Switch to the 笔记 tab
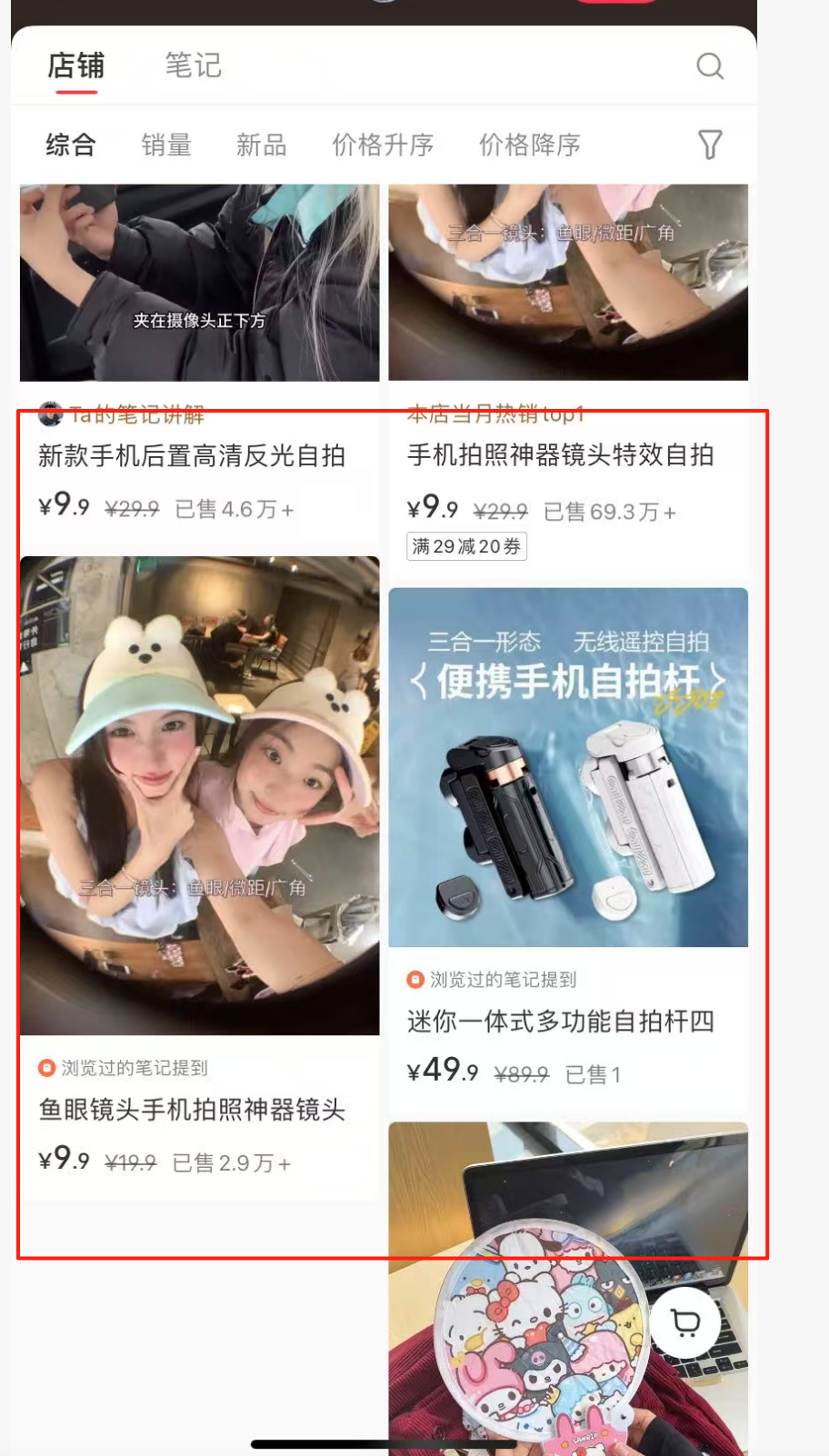Viewport: 829px width, 1456px height. 193,66
